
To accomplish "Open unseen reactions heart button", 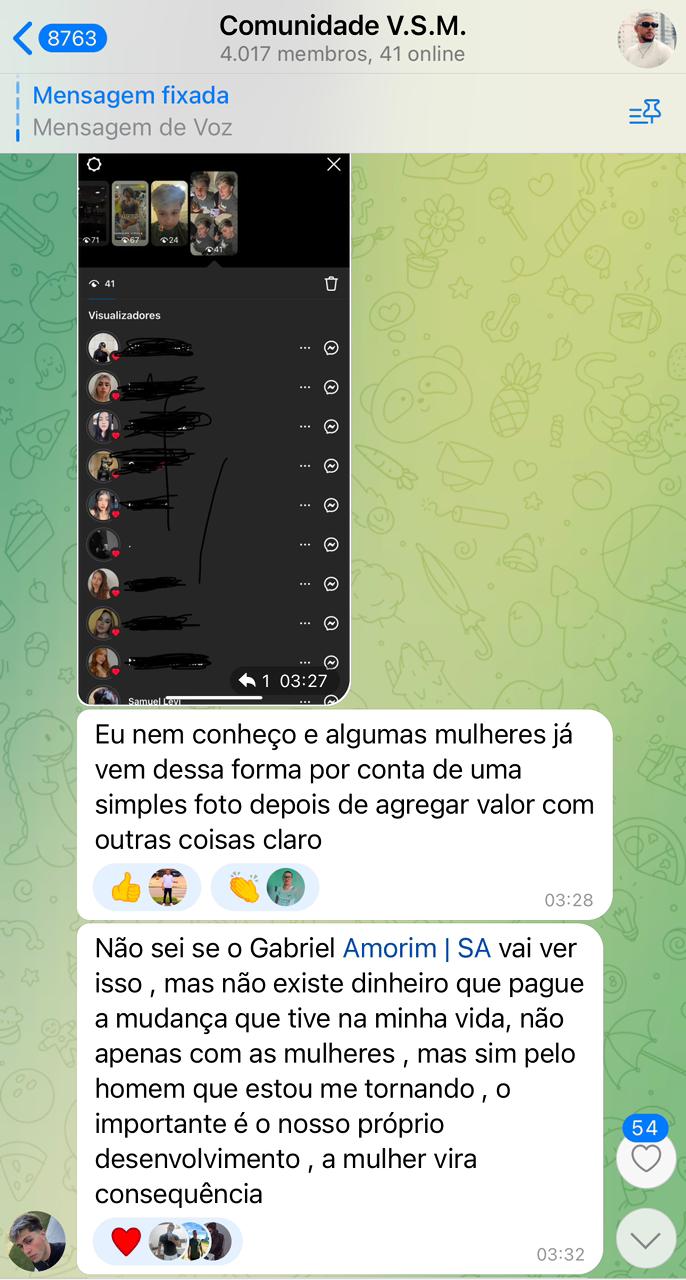I will 646,1159.
